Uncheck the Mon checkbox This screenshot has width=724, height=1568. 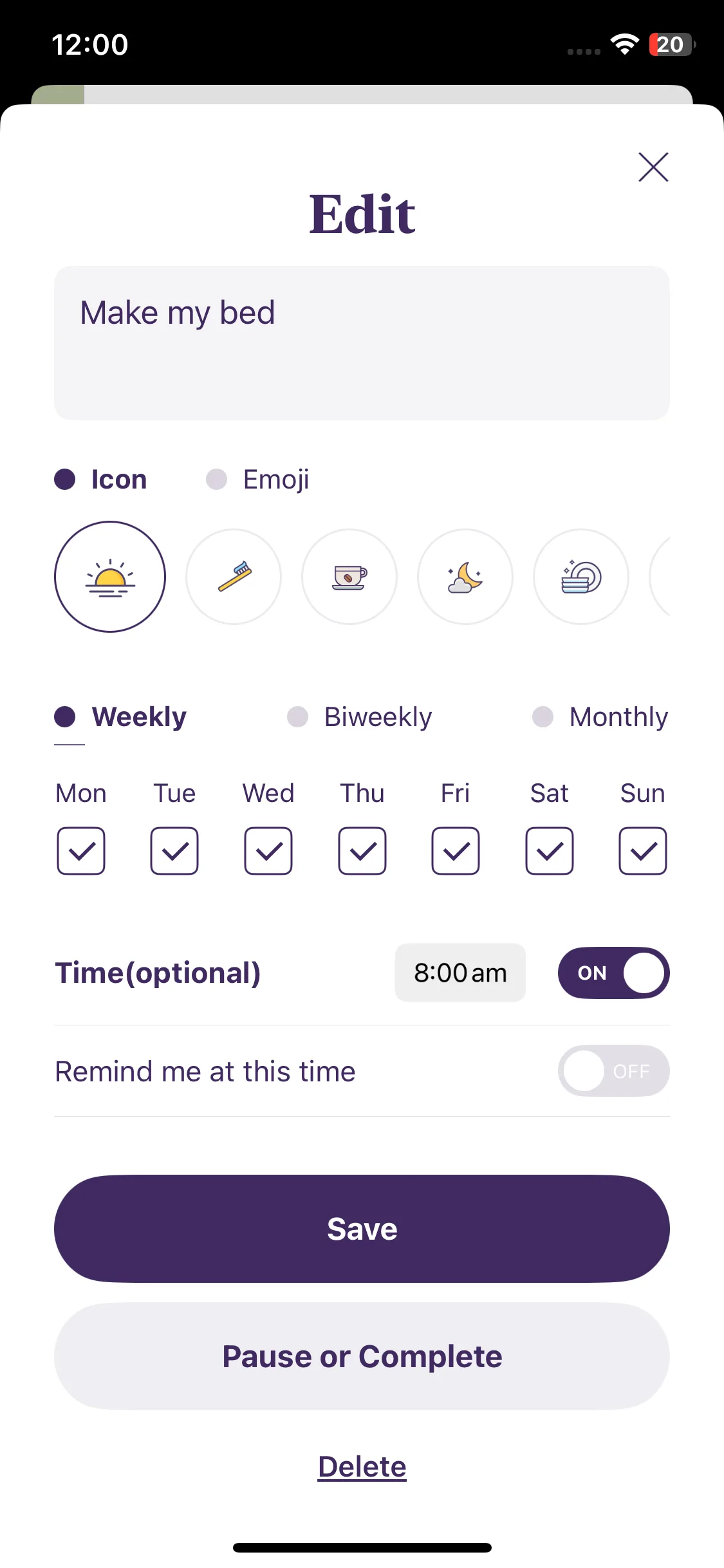pos(81,851)
